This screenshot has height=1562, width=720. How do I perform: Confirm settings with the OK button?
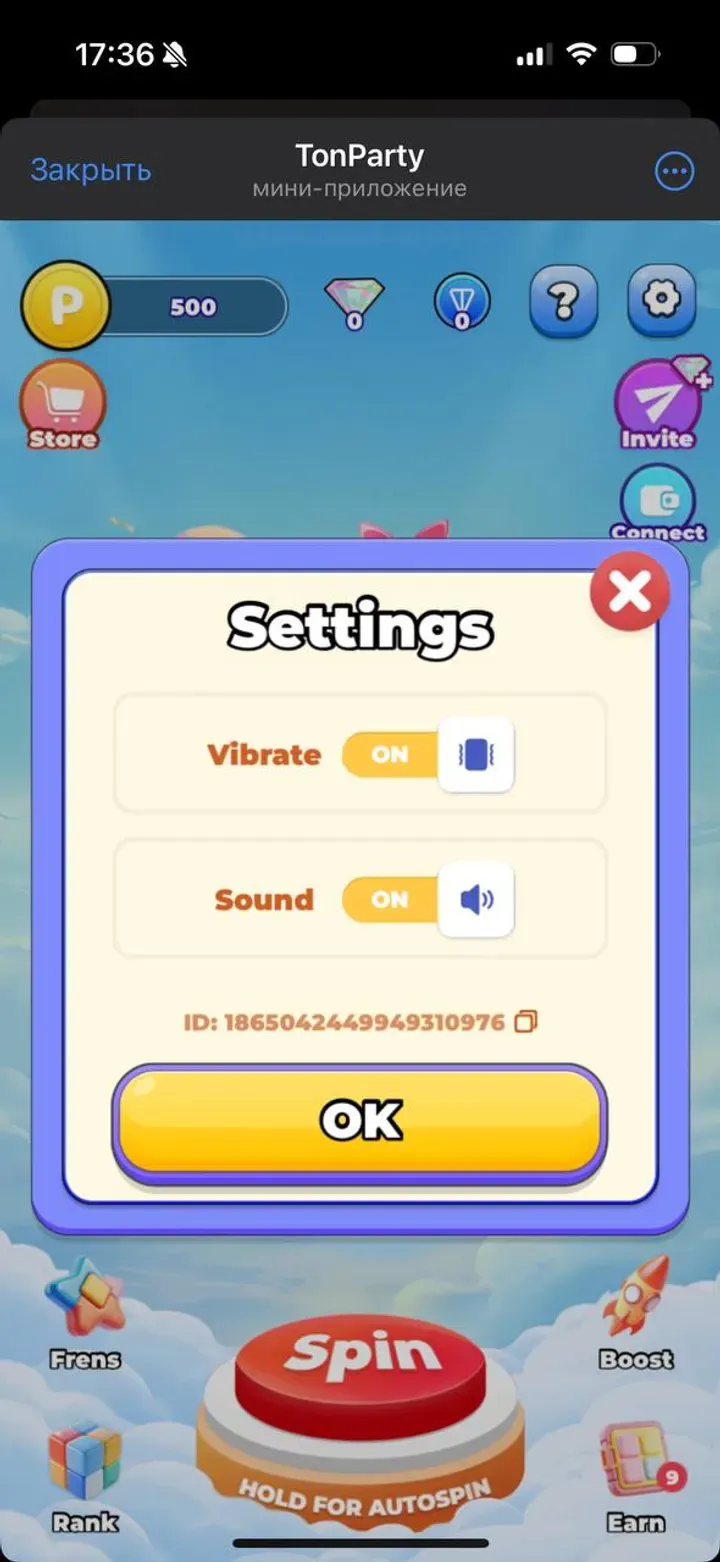[x=360, y=1121]
